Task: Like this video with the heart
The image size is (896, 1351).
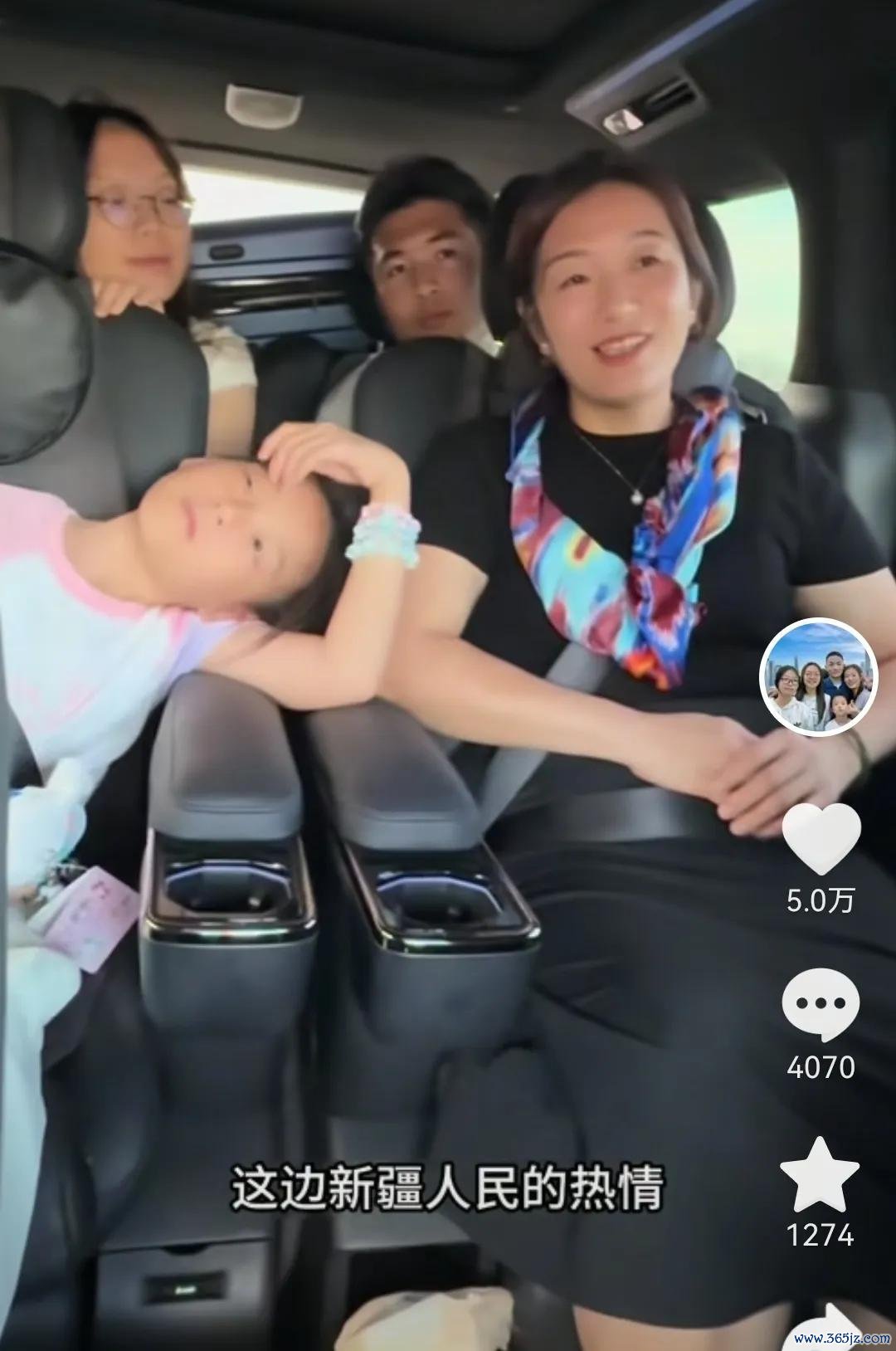Action: pos(821,837)
